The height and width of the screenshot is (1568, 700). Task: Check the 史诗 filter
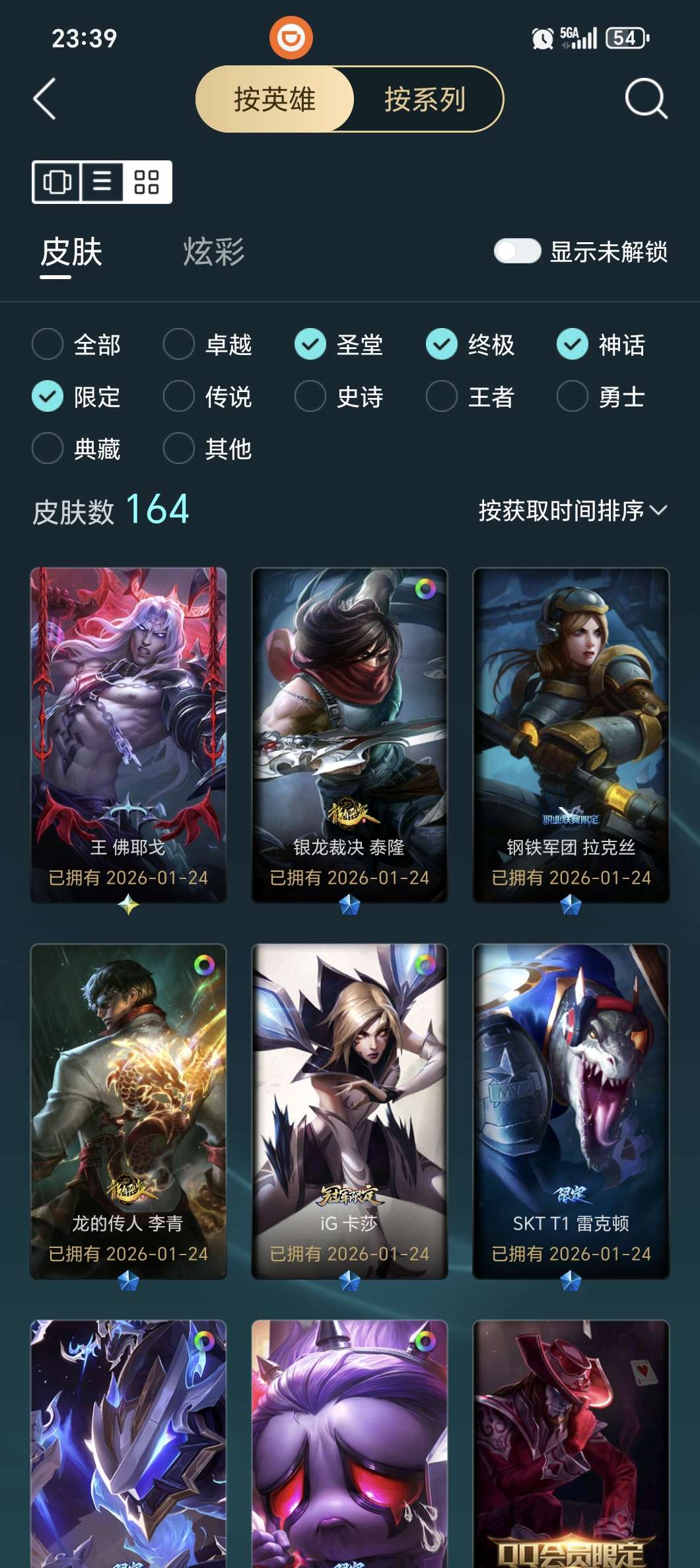click(x=310, y=397)
